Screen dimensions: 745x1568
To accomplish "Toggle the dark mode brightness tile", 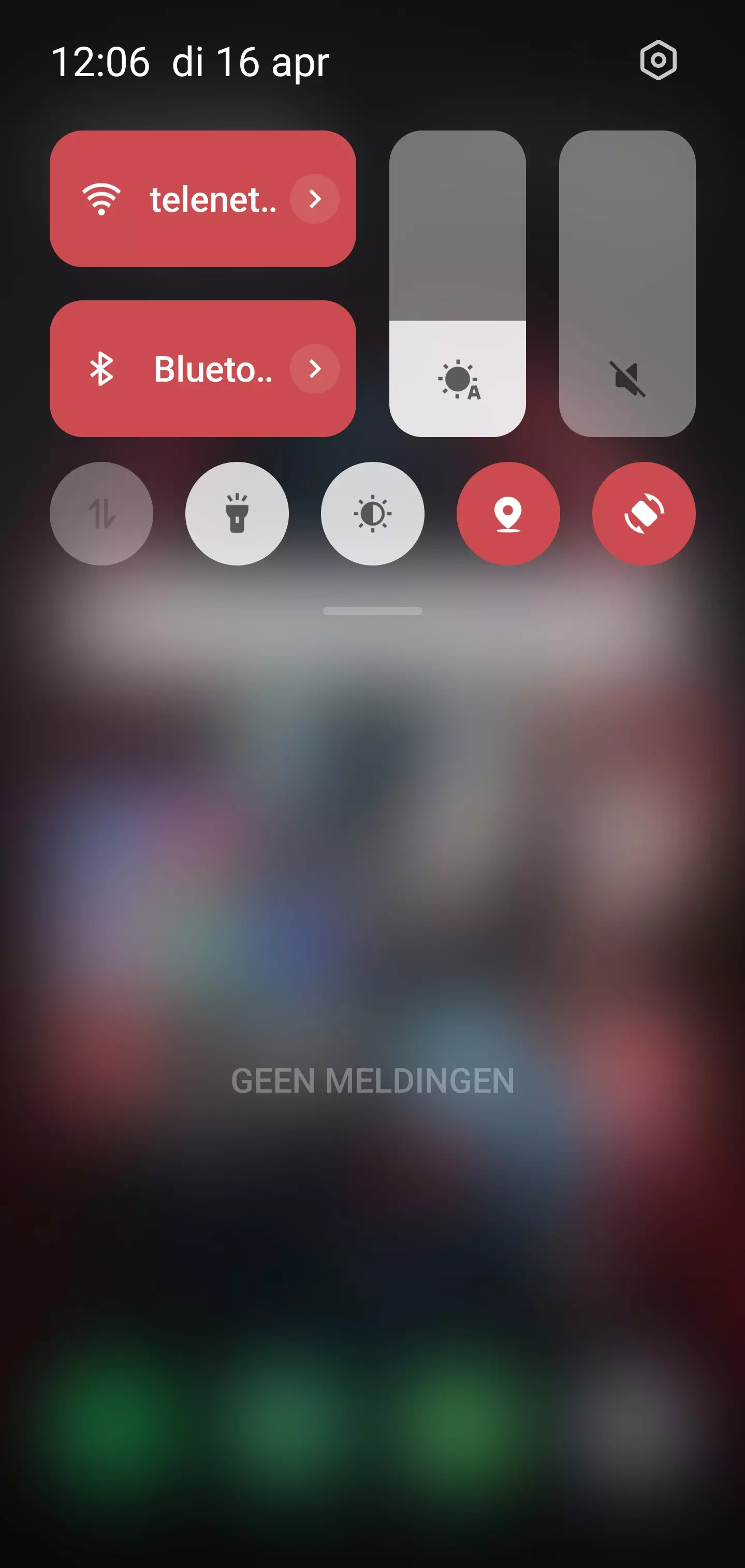I will click(x=373, y=514).
